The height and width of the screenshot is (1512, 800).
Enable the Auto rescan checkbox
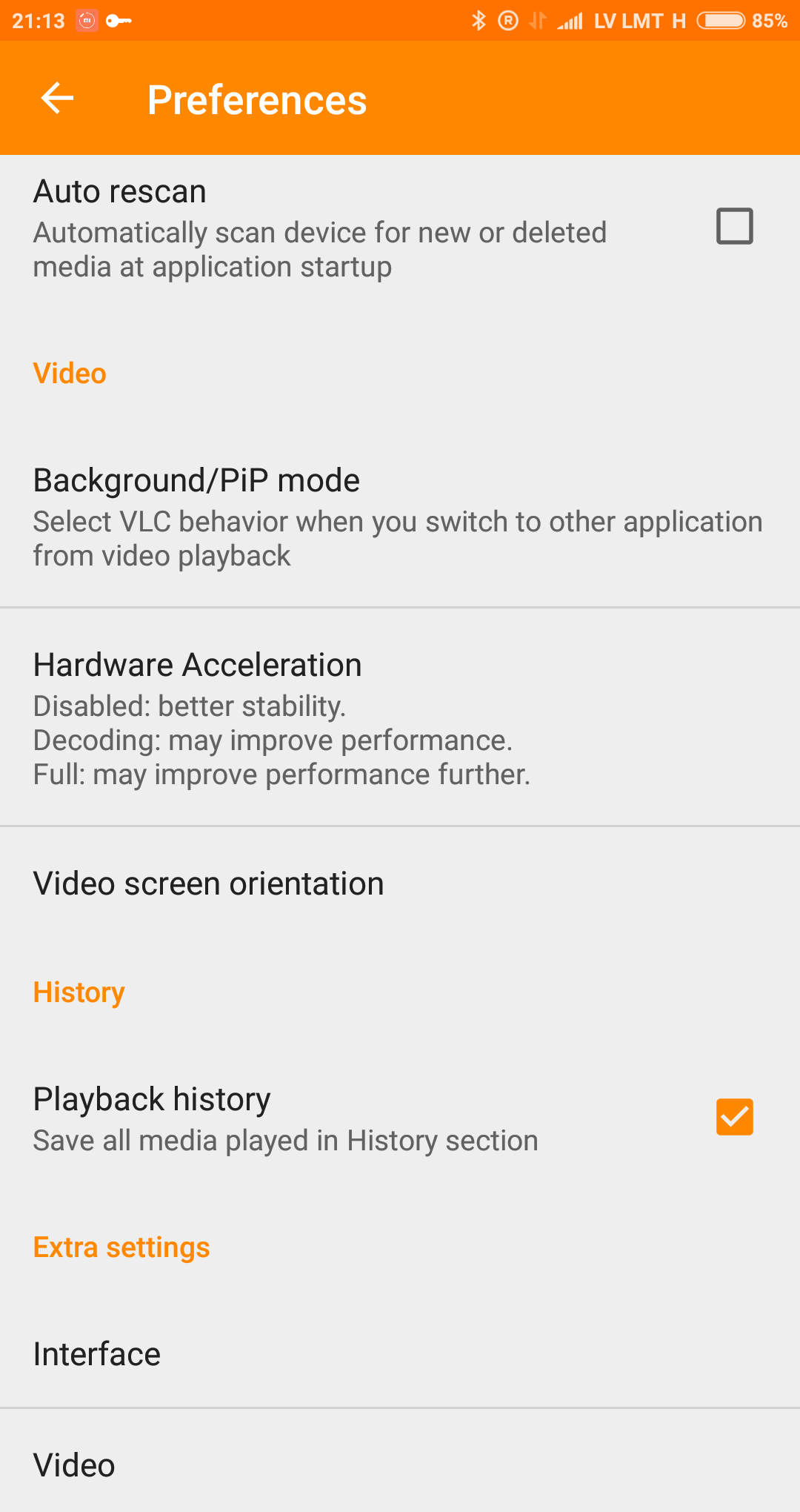734,226
